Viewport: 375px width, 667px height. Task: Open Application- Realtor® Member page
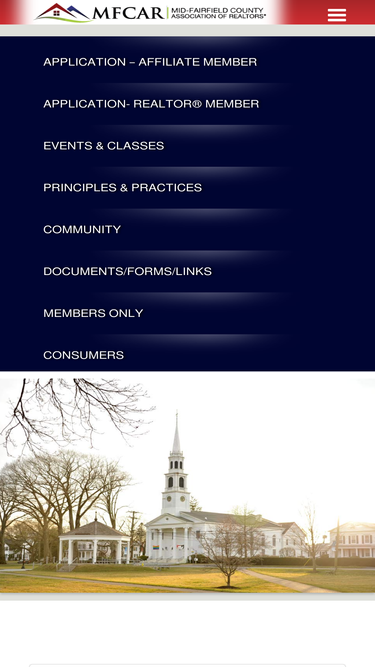click(151, 104)
